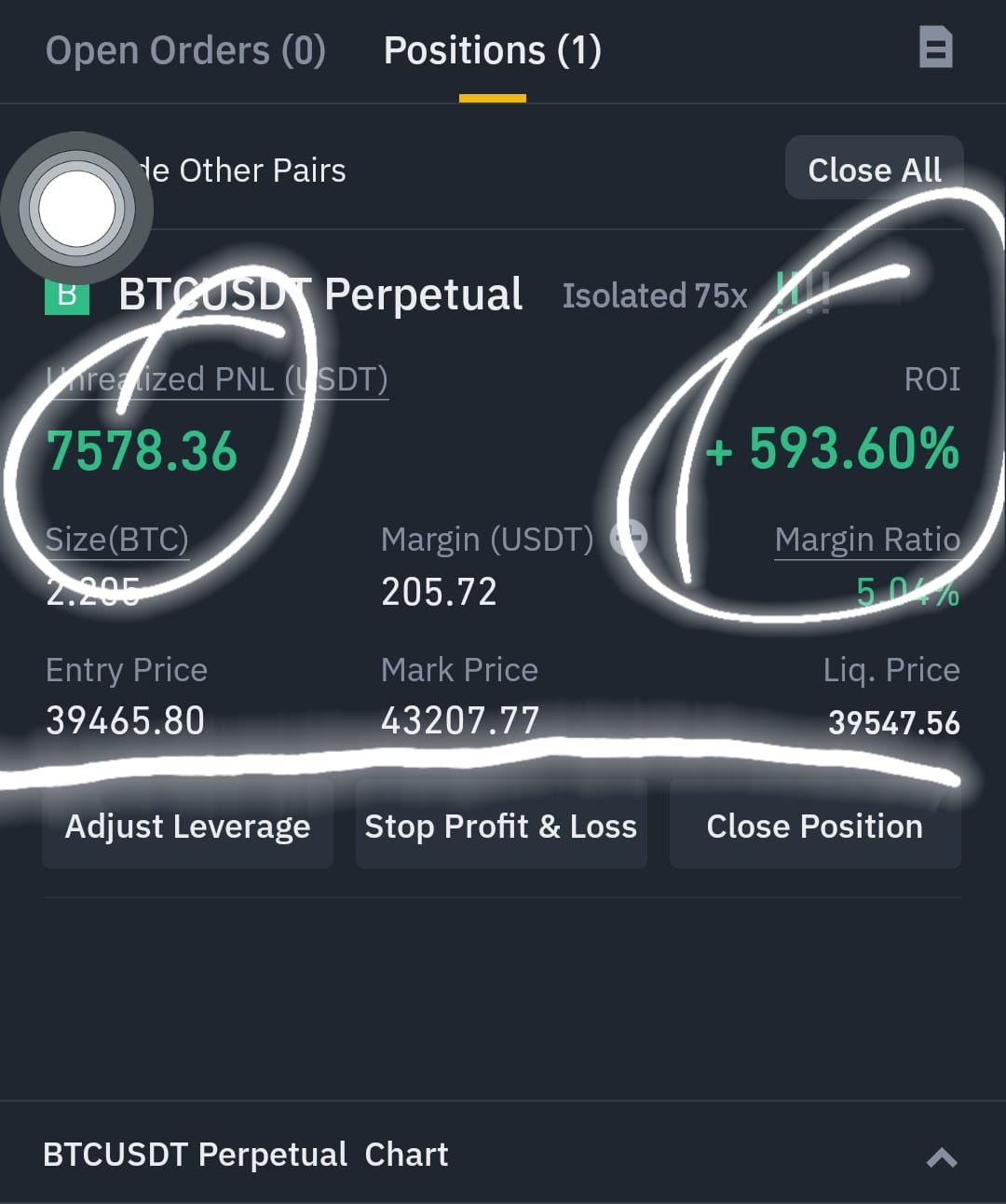The width and height of the screenshot is (1006, 1204).
Task: Tap the Unrealized PNL (USDT) label
Action: [216, 379]
